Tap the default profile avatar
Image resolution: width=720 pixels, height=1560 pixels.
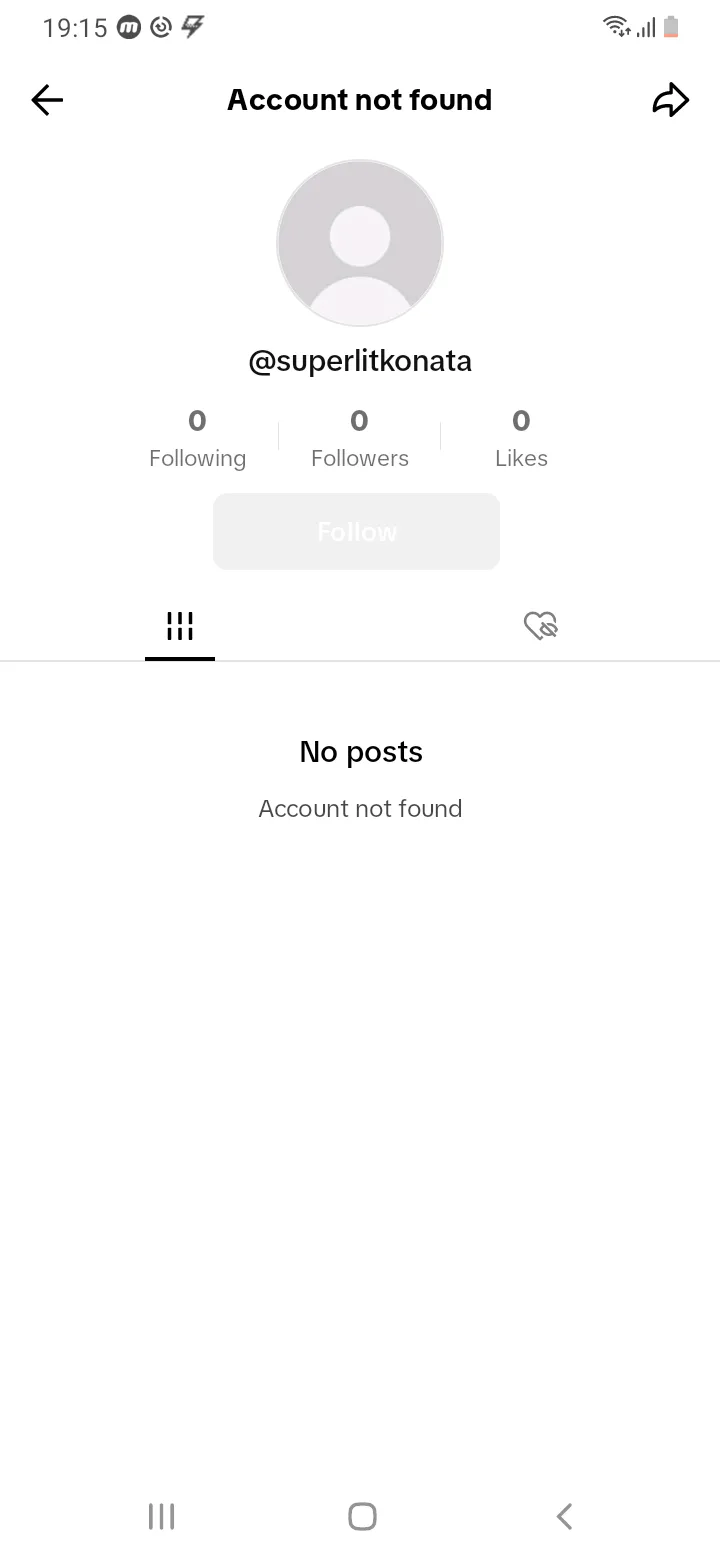pos(360,243)
